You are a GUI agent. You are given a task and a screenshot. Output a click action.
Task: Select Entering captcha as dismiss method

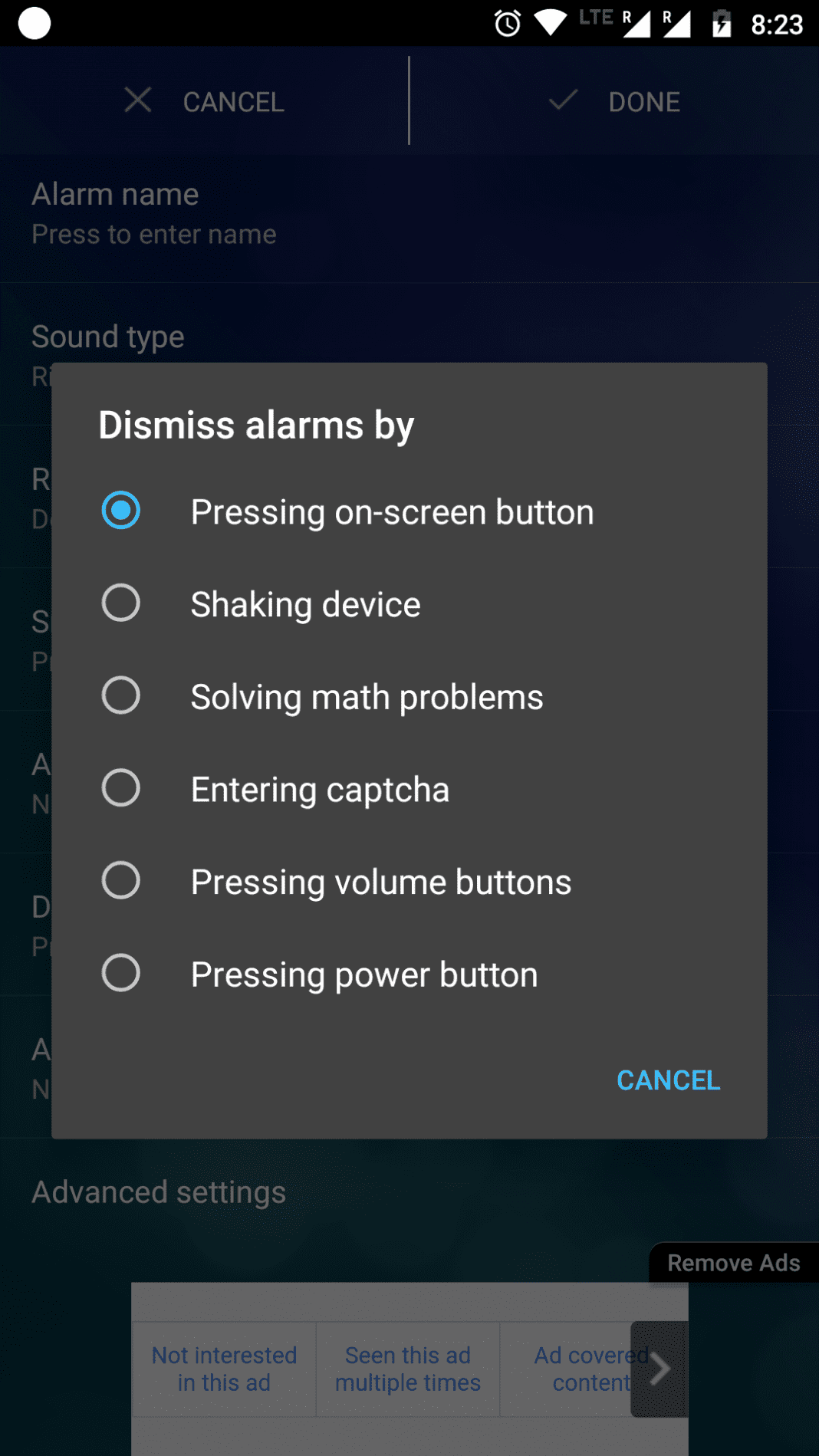[320, 788]
